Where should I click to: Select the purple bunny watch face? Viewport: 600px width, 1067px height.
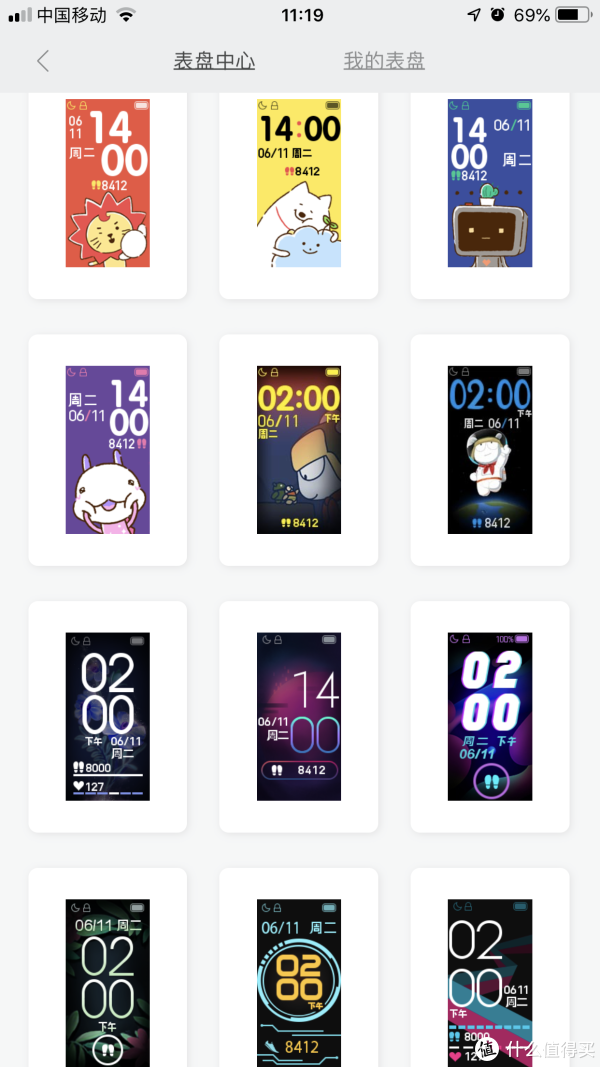pos(108,450)
